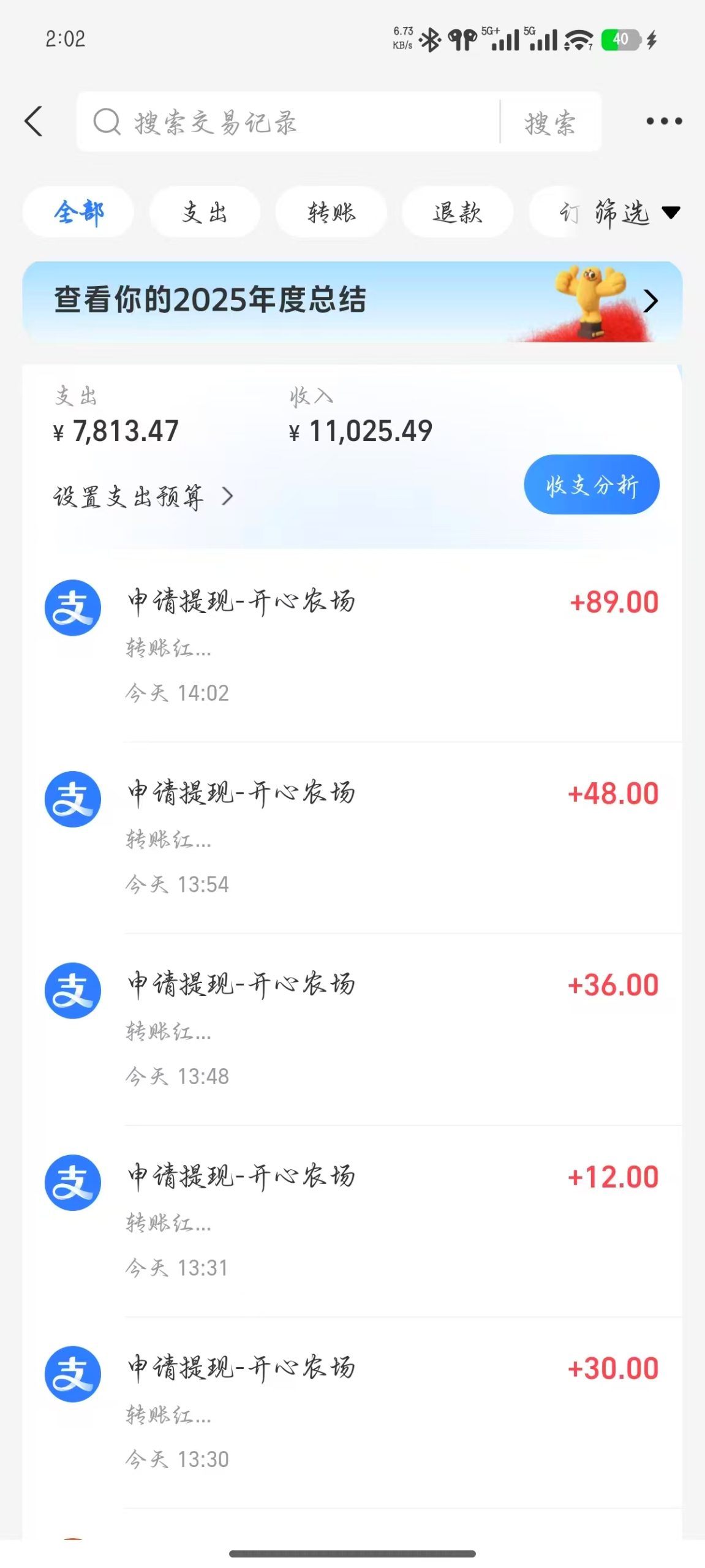Open the more options (...) menu icon
This screenshot has width=705, height=1568.
pyautogui.click(x=662, y=121)
